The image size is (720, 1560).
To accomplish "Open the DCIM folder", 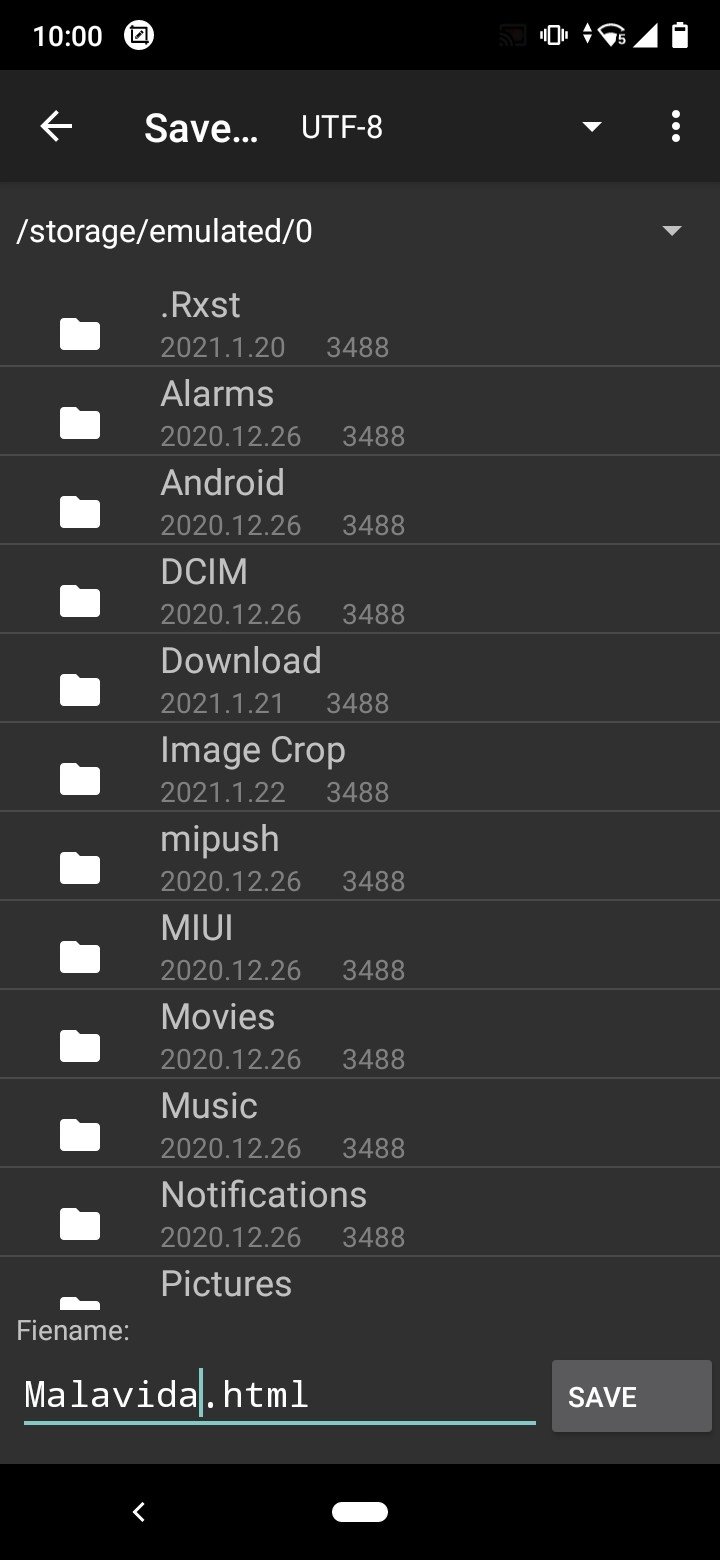I will (360, 589).
